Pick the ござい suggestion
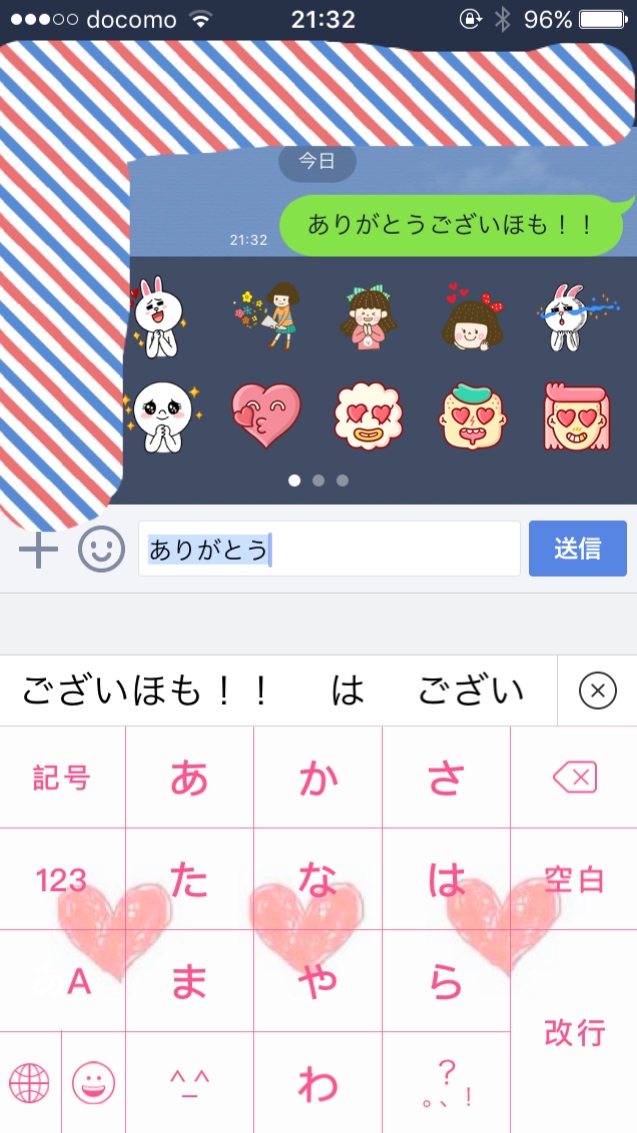 (470, 691)
